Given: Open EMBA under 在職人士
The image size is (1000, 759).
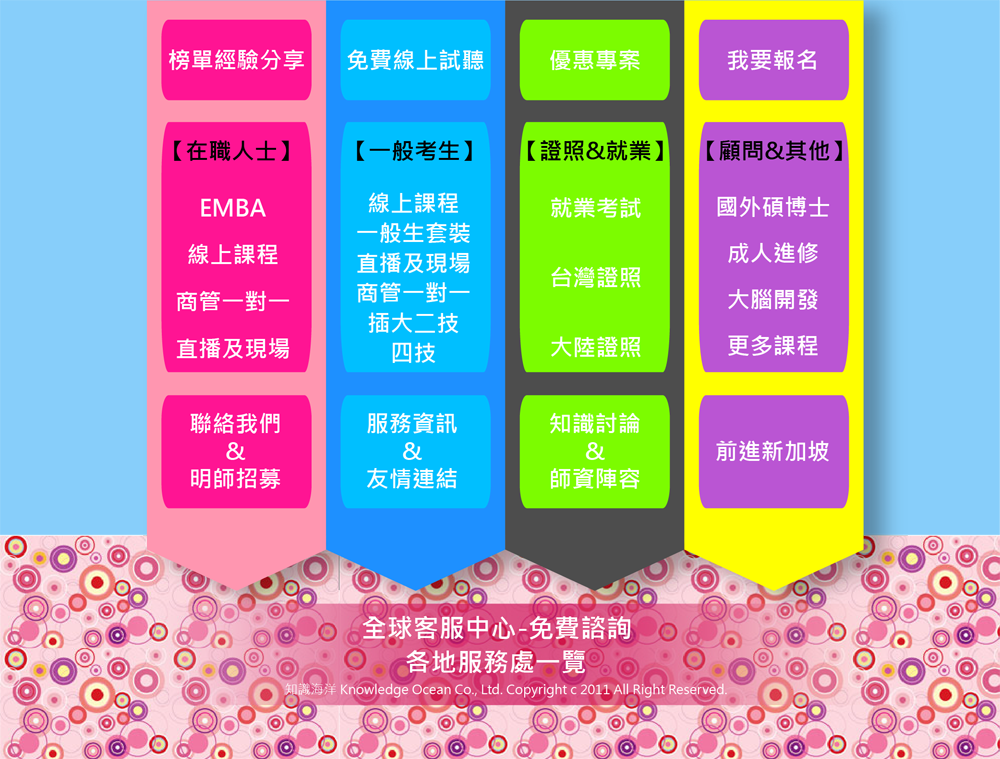Looking at the screenshot, I should click(233, 209).
